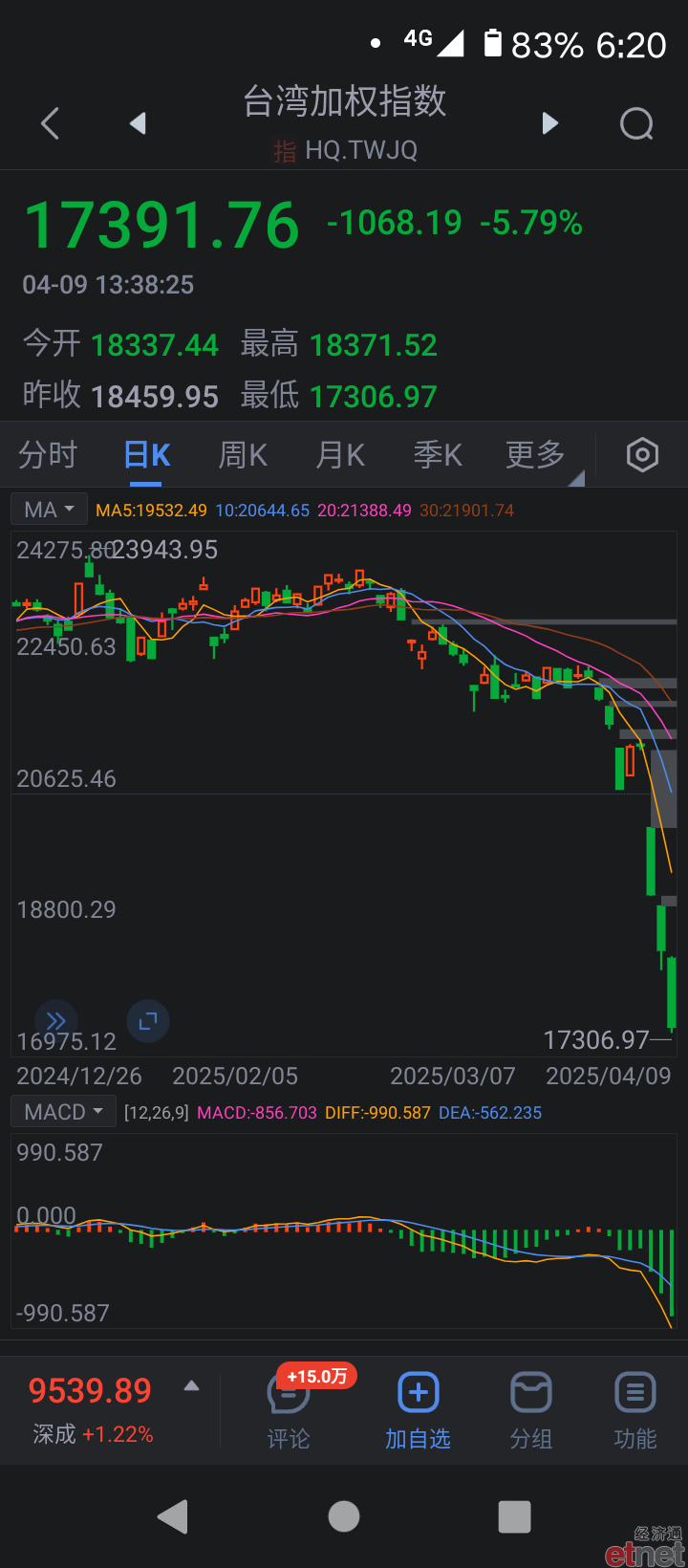Screen dimensions: 688x1568
Task: Open the MACD indicator dropdown
Action: 64,1112
